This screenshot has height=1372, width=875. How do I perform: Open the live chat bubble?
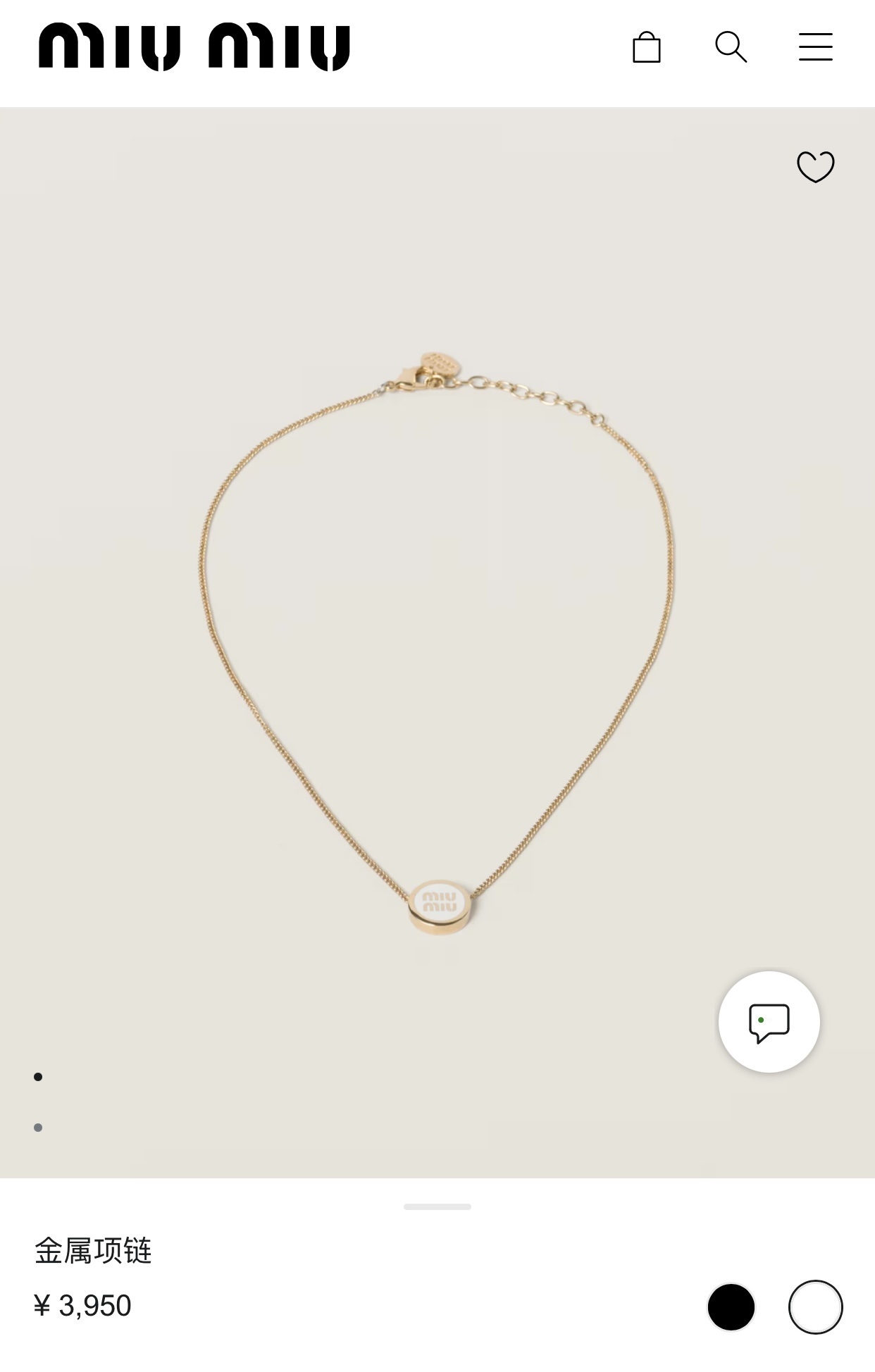[769, 1022]
